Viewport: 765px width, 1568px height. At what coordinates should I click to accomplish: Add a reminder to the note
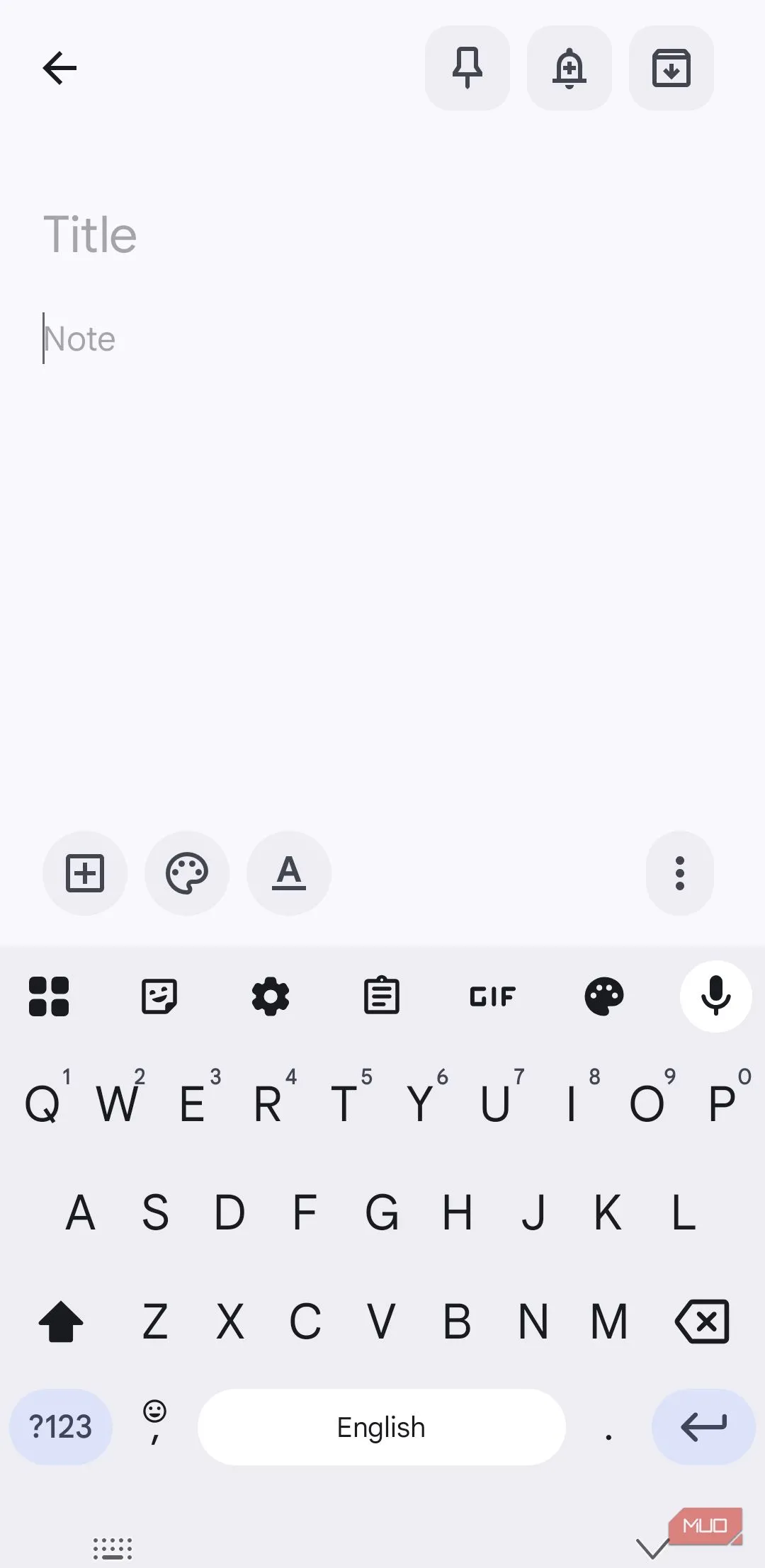[x=569, y=67]
